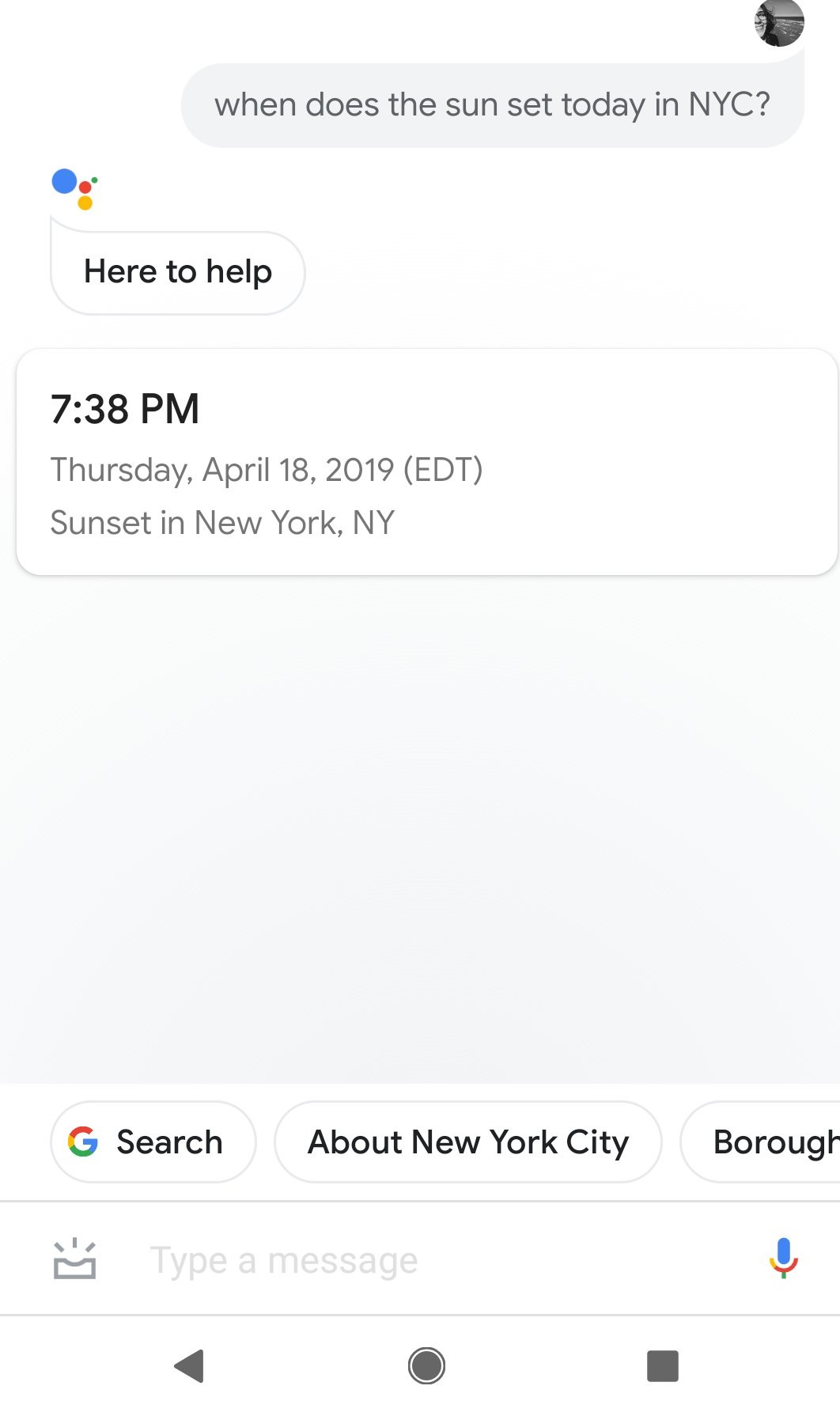Image resolution: width=840 pixels, height=1416 pixels.
Task: Select the About New York City chip
Action: (x=467, y=1142)
